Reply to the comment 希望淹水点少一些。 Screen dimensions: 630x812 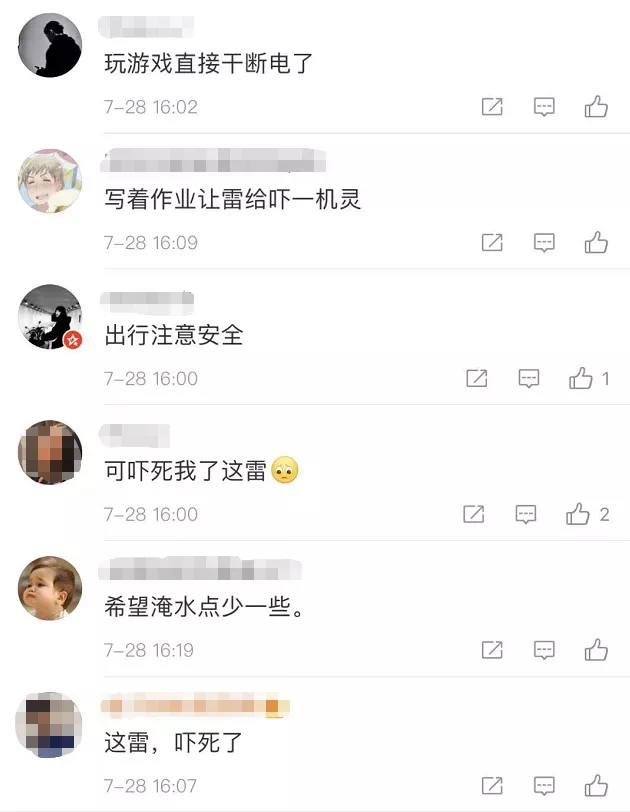point(544,650)
